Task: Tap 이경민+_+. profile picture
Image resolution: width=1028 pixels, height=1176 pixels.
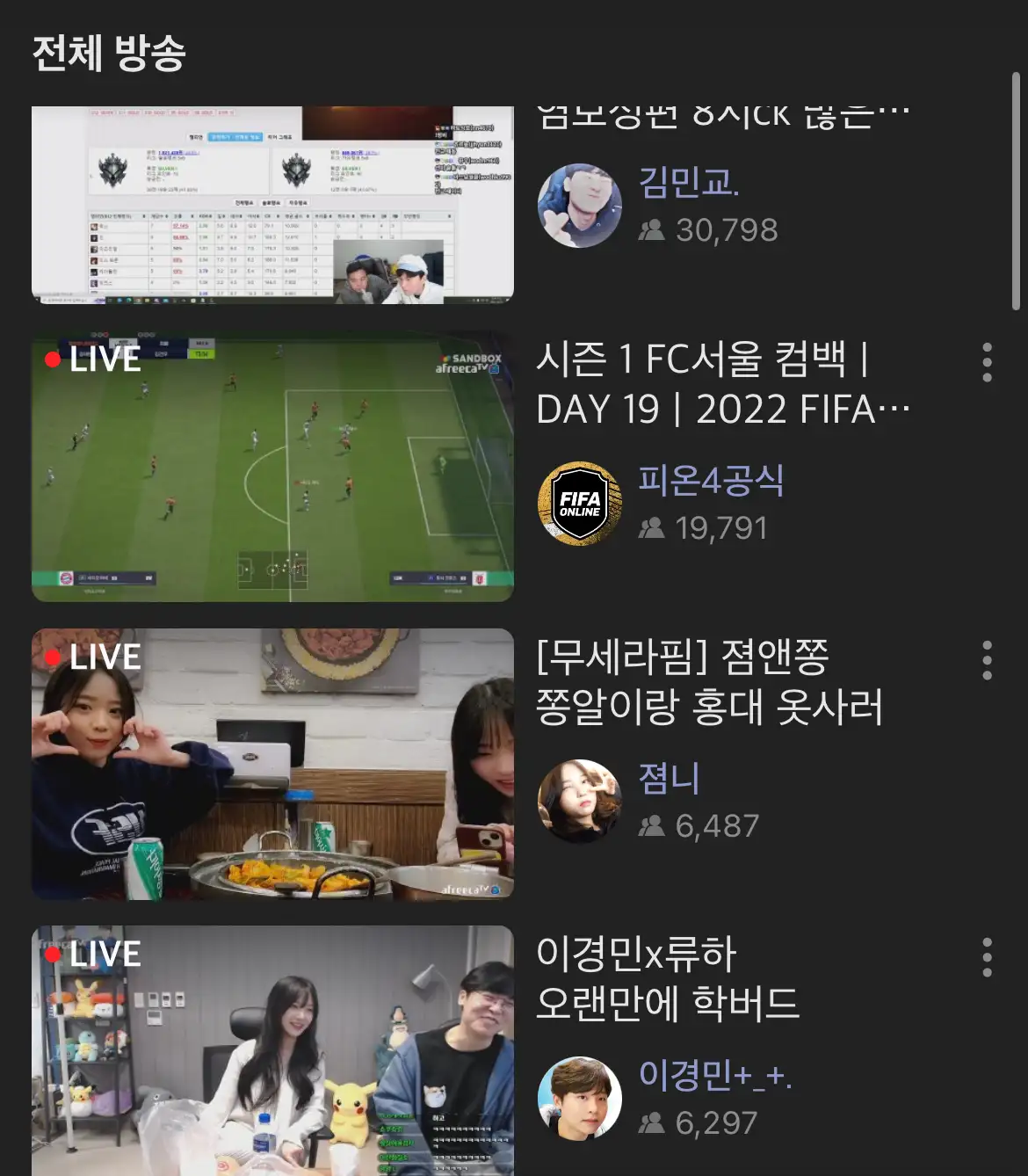Action: 580,1098
